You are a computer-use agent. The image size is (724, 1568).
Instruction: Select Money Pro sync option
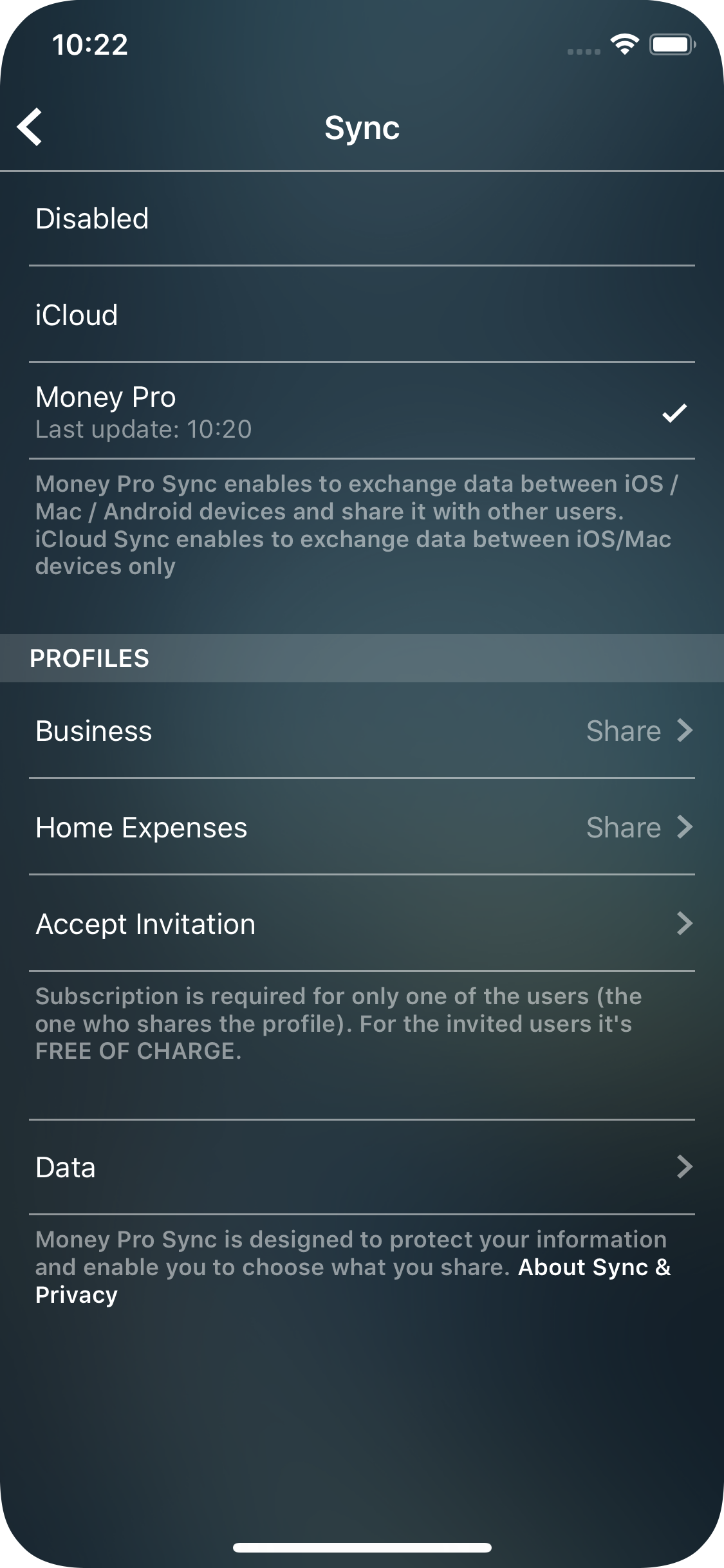tap(362, 411)
